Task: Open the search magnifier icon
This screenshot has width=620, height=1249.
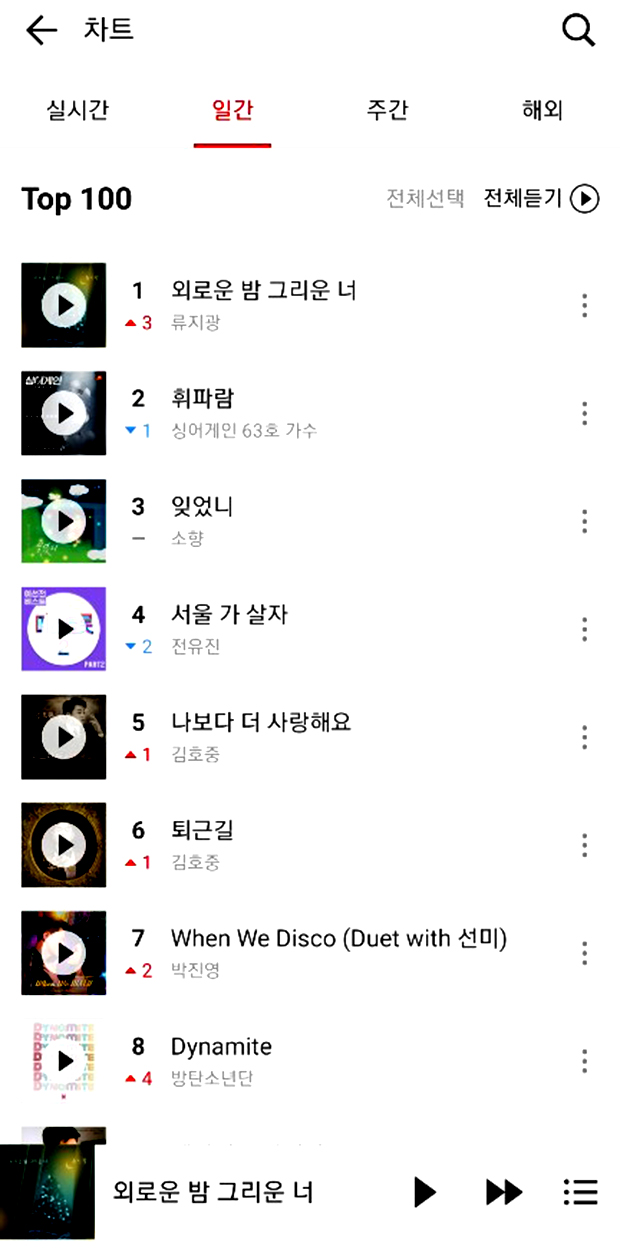Action: pyautogui.click(x=579, y=31)
